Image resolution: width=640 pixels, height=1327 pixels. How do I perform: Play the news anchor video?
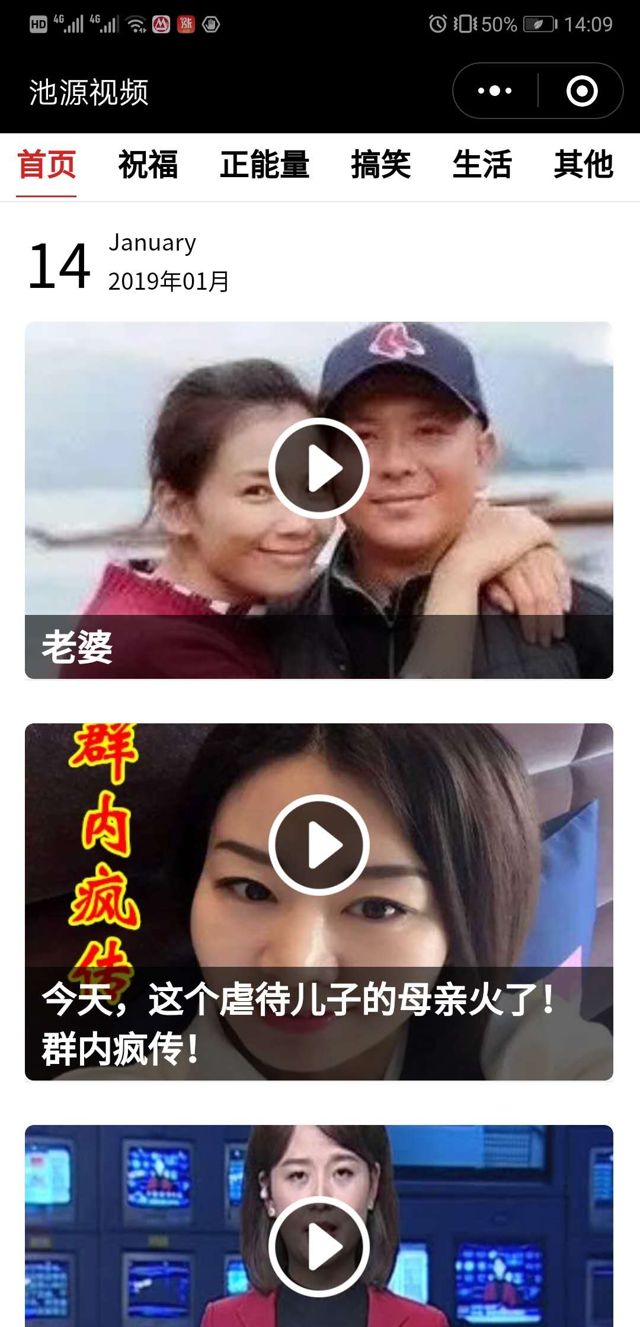tap(319, 1246)
